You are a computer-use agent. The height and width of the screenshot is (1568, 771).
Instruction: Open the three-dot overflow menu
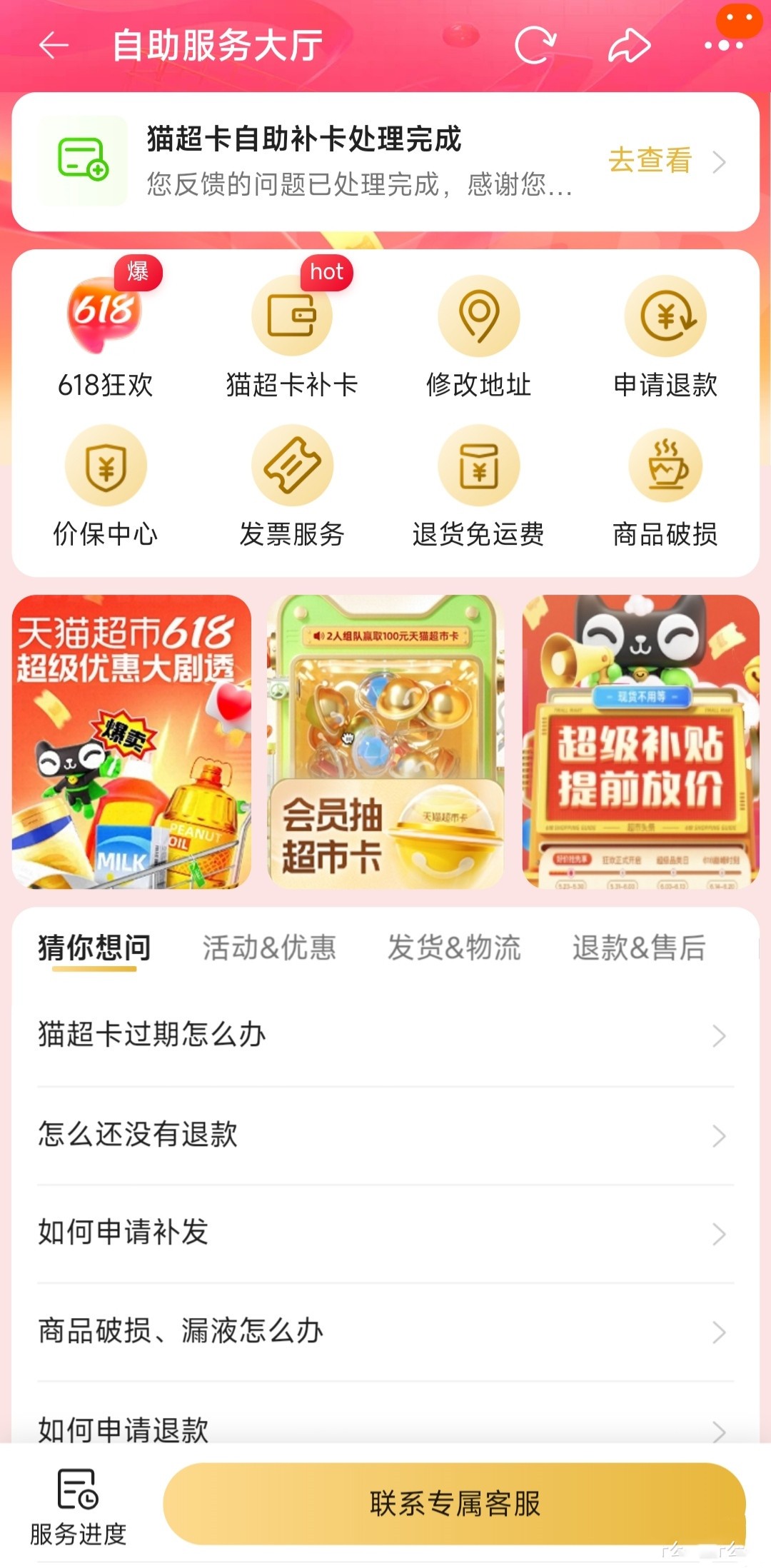coord(723,46)
